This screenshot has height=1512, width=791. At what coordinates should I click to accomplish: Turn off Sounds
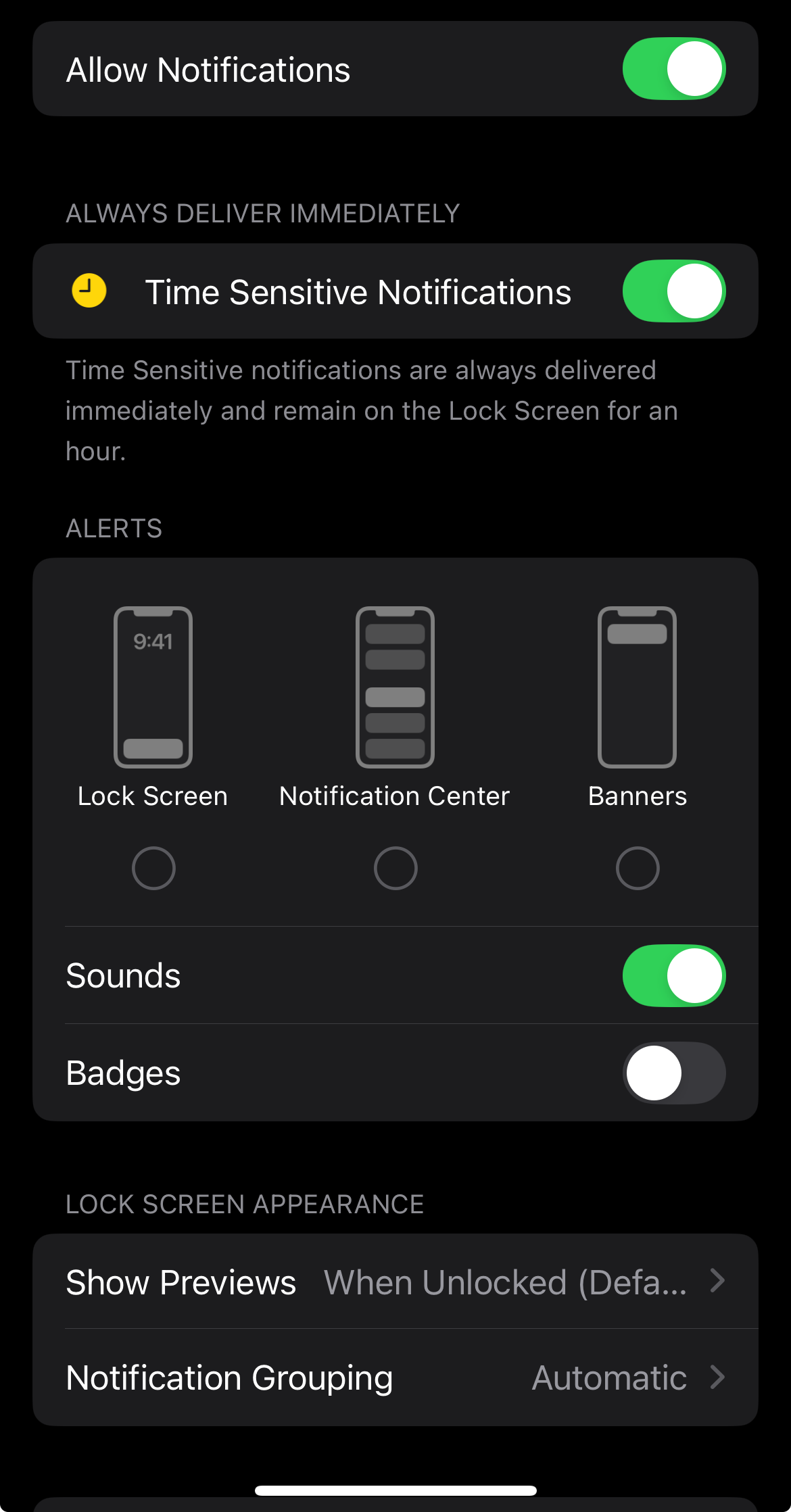coord(673,975)
